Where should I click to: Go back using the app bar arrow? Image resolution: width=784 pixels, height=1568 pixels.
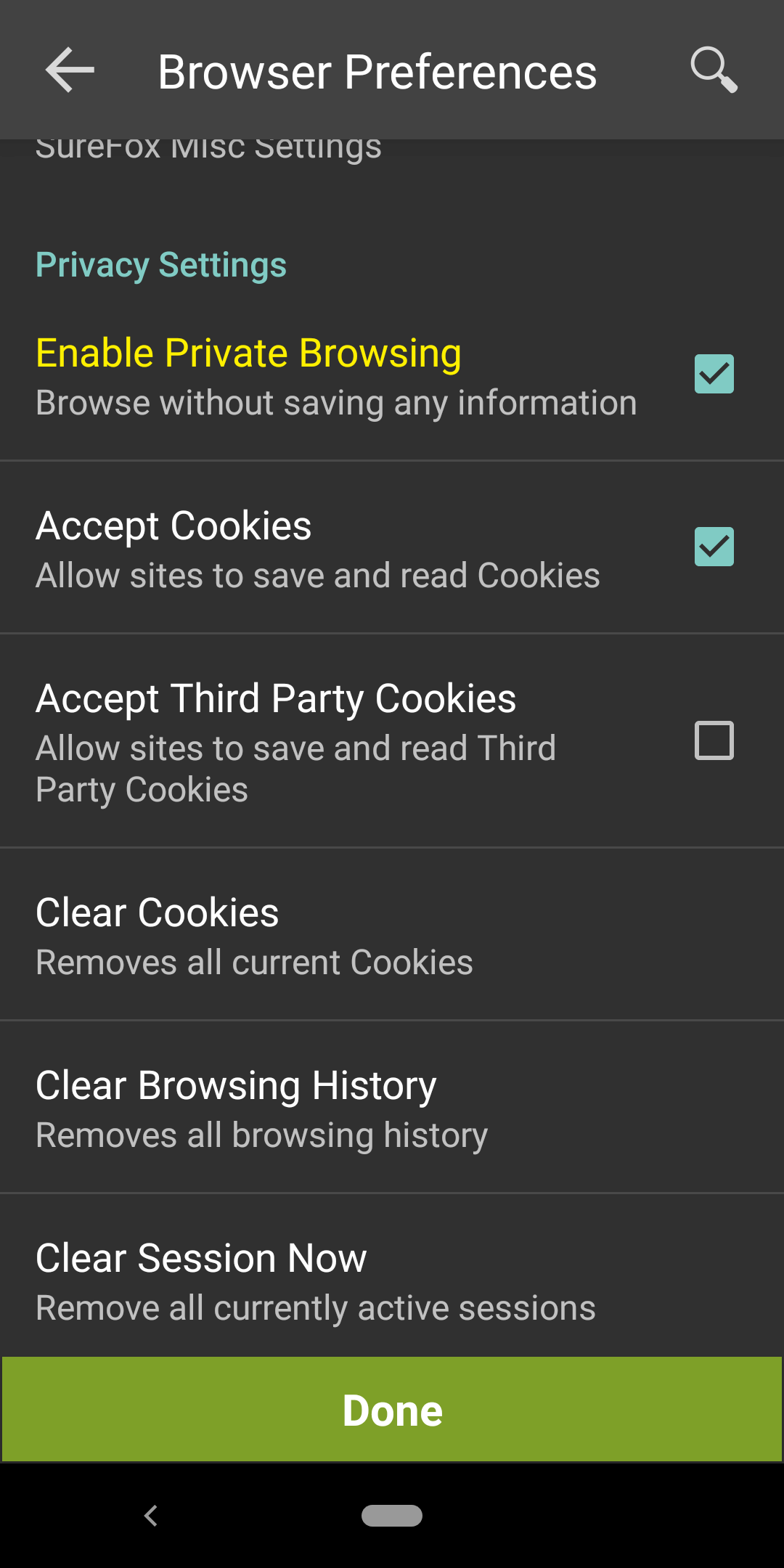(70, 70)
